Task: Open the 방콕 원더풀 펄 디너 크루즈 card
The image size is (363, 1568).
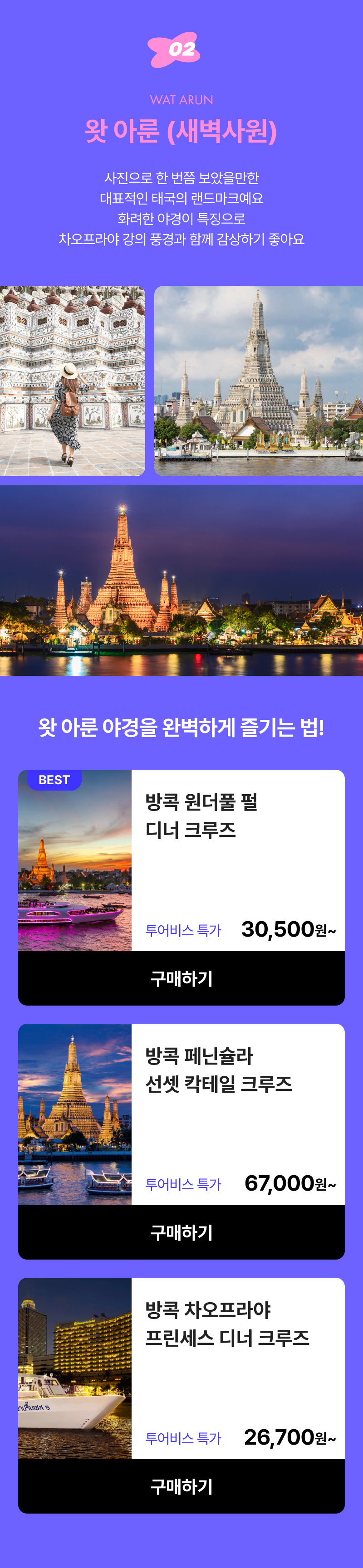Action: tap(201, 816)
